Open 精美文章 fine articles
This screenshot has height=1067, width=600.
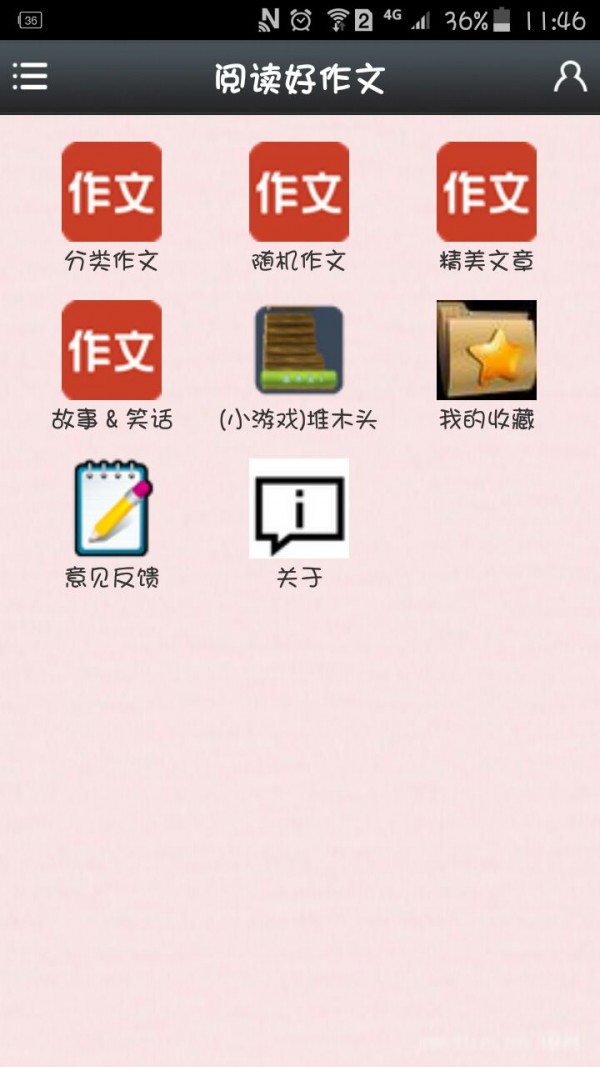(x=486, y=192)
